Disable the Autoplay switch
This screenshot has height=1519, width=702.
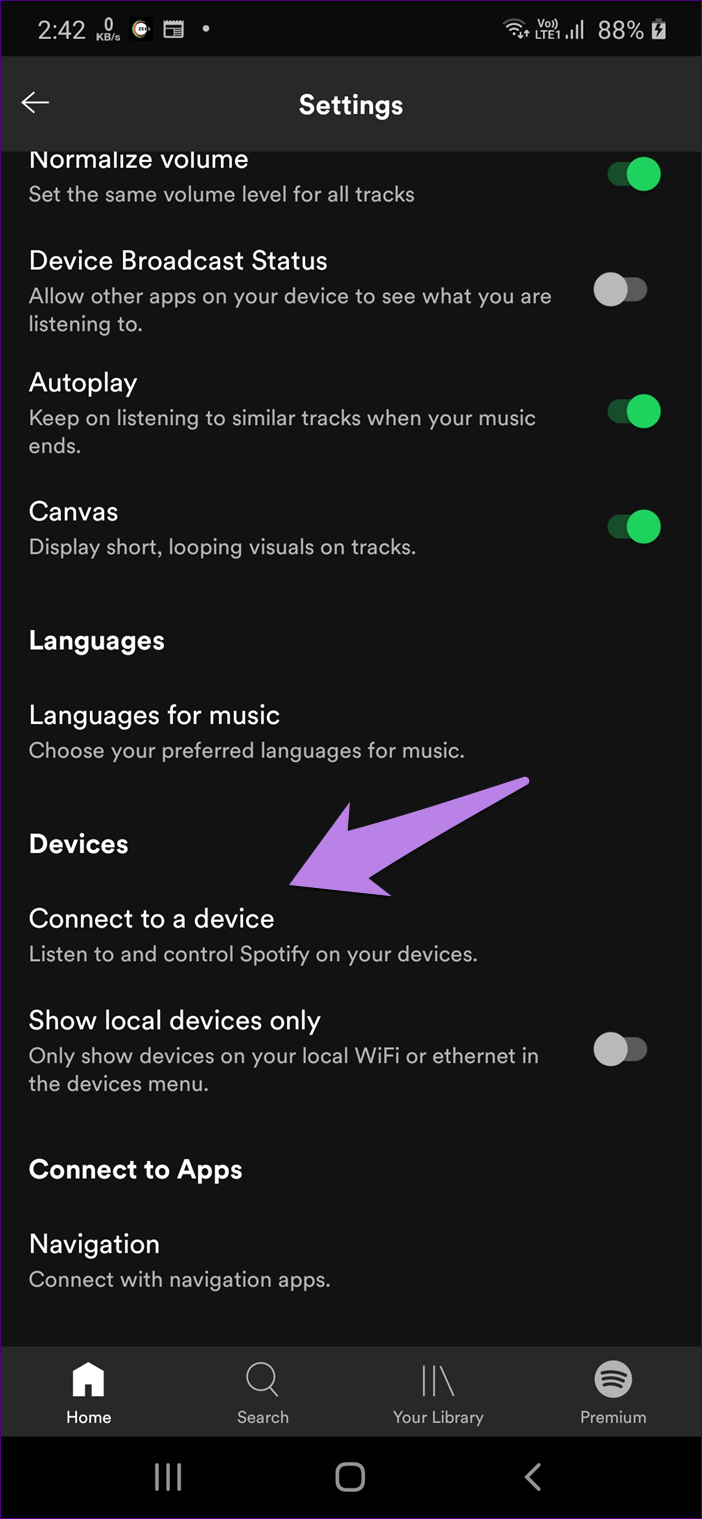tap(634, 411)
